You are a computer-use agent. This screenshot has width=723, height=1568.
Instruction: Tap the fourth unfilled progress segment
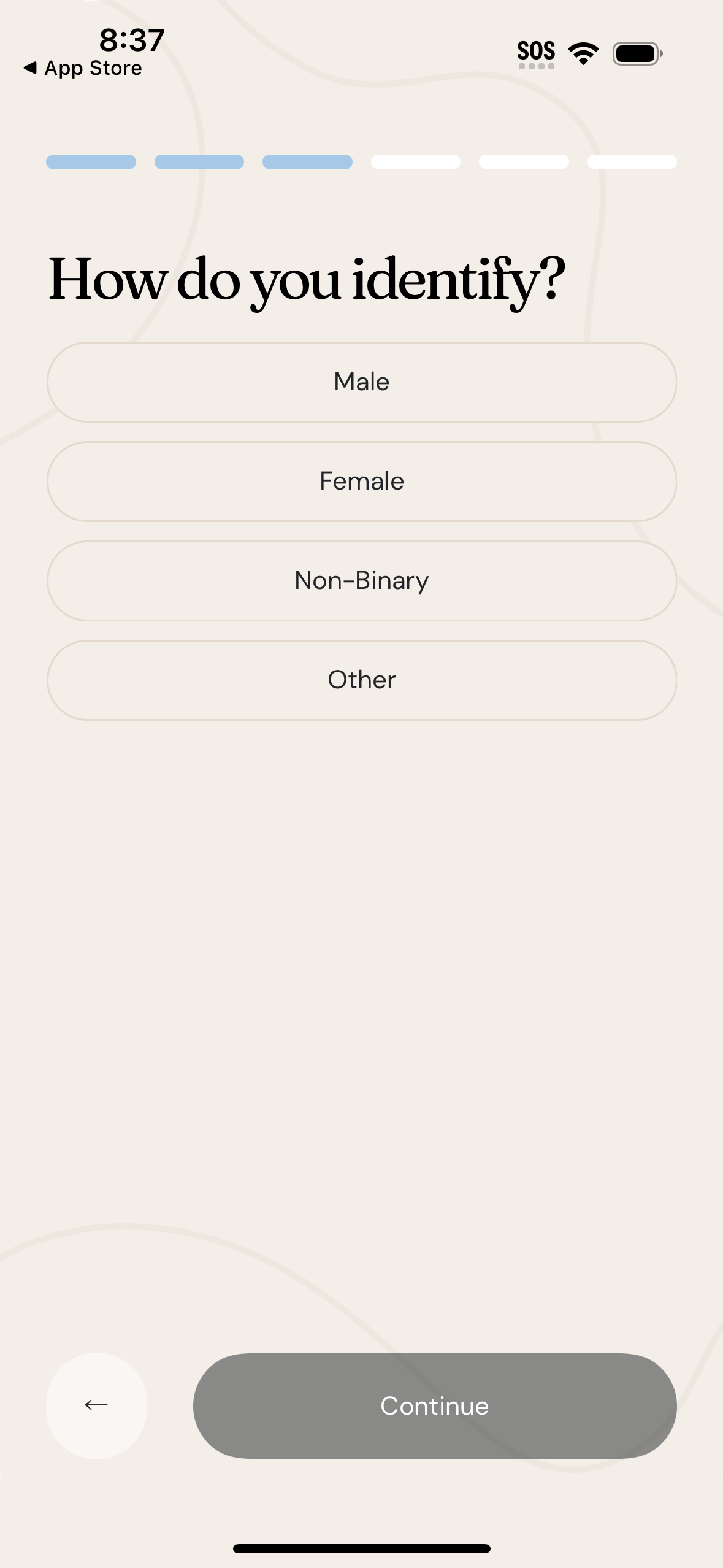[415, 161]
